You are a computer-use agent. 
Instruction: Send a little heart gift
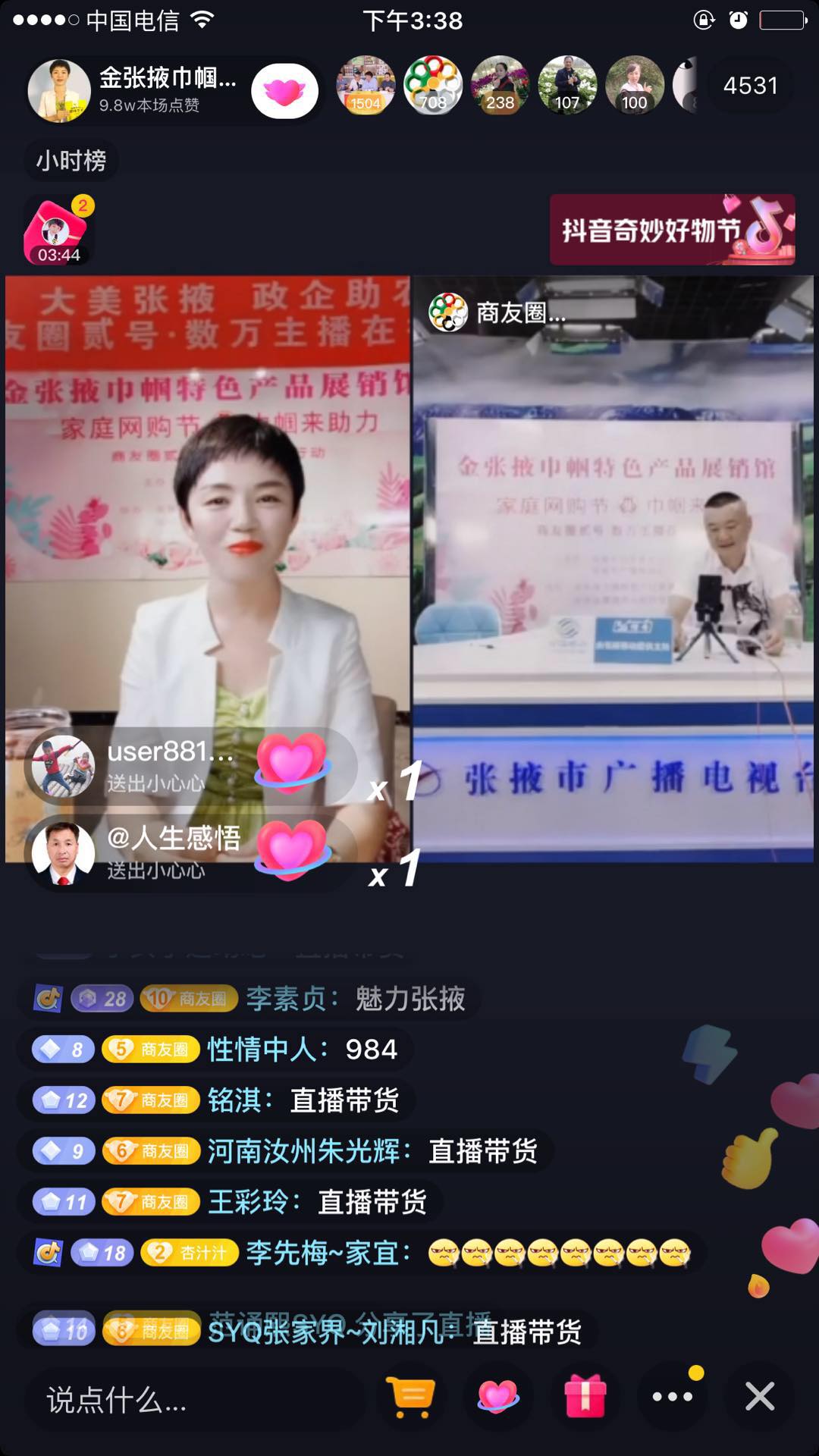click(x=497, y=1396)
